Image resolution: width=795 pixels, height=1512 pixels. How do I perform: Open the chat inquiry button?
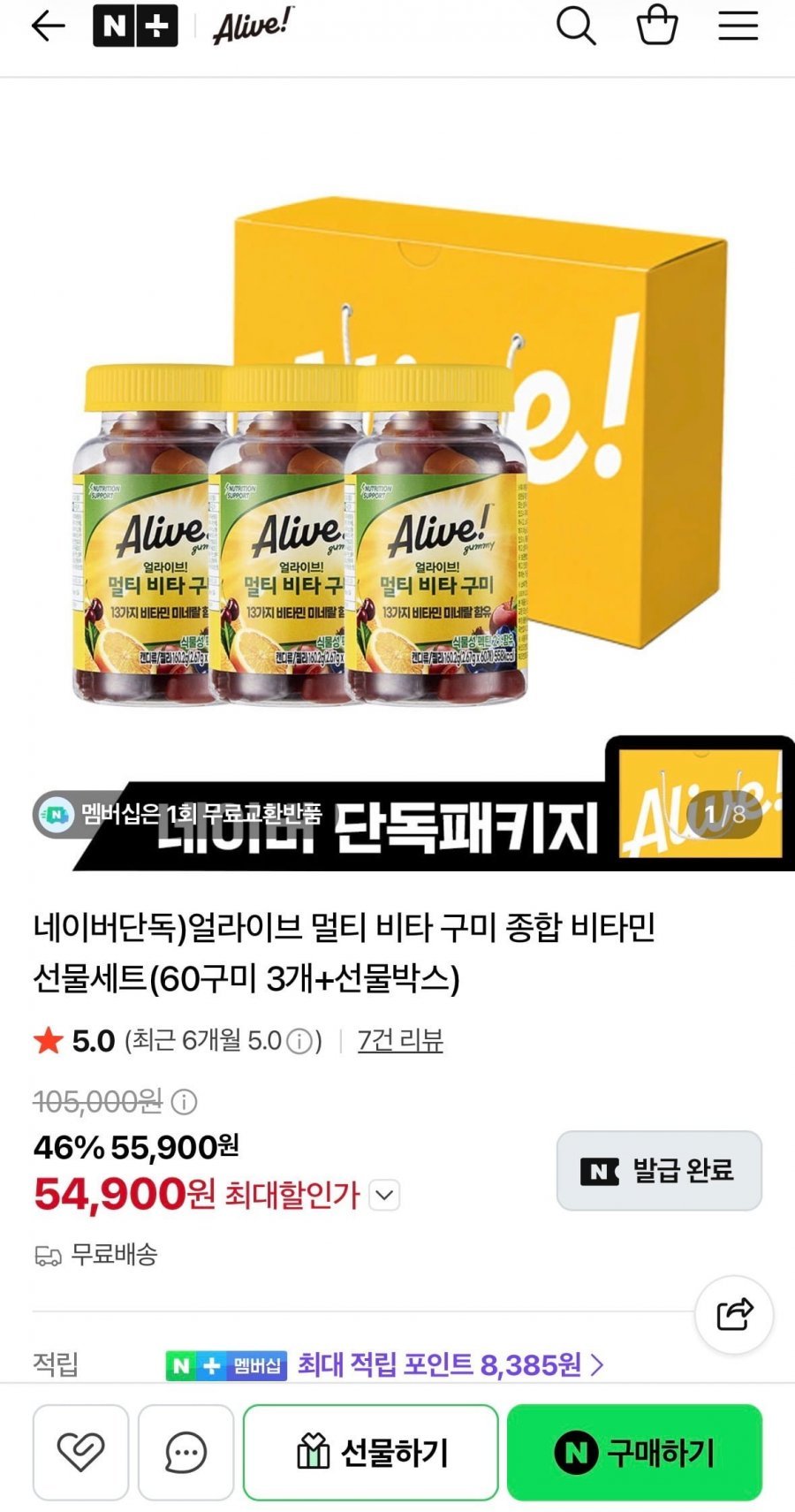click(185, 1452)
